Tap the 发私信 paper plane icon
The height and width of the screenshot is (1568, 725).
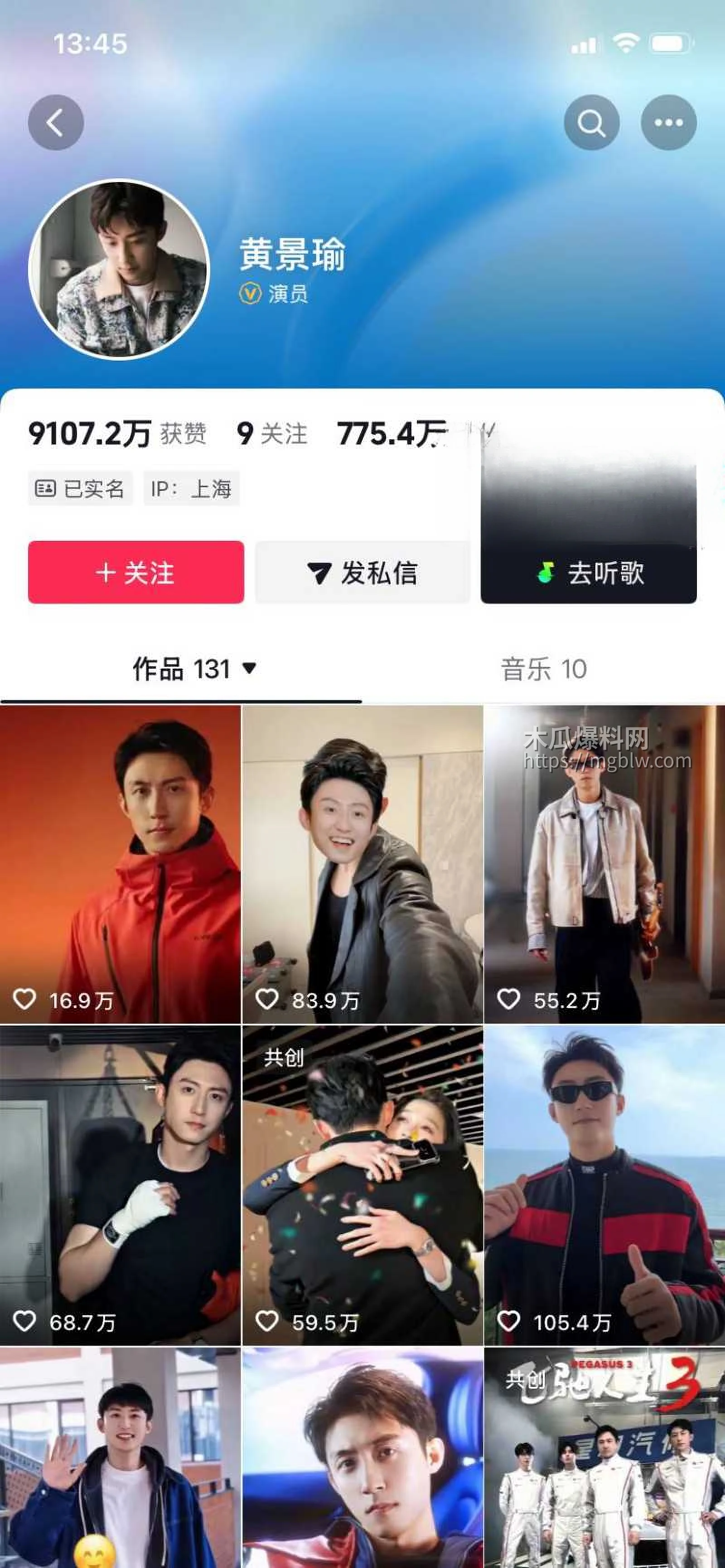319,572
